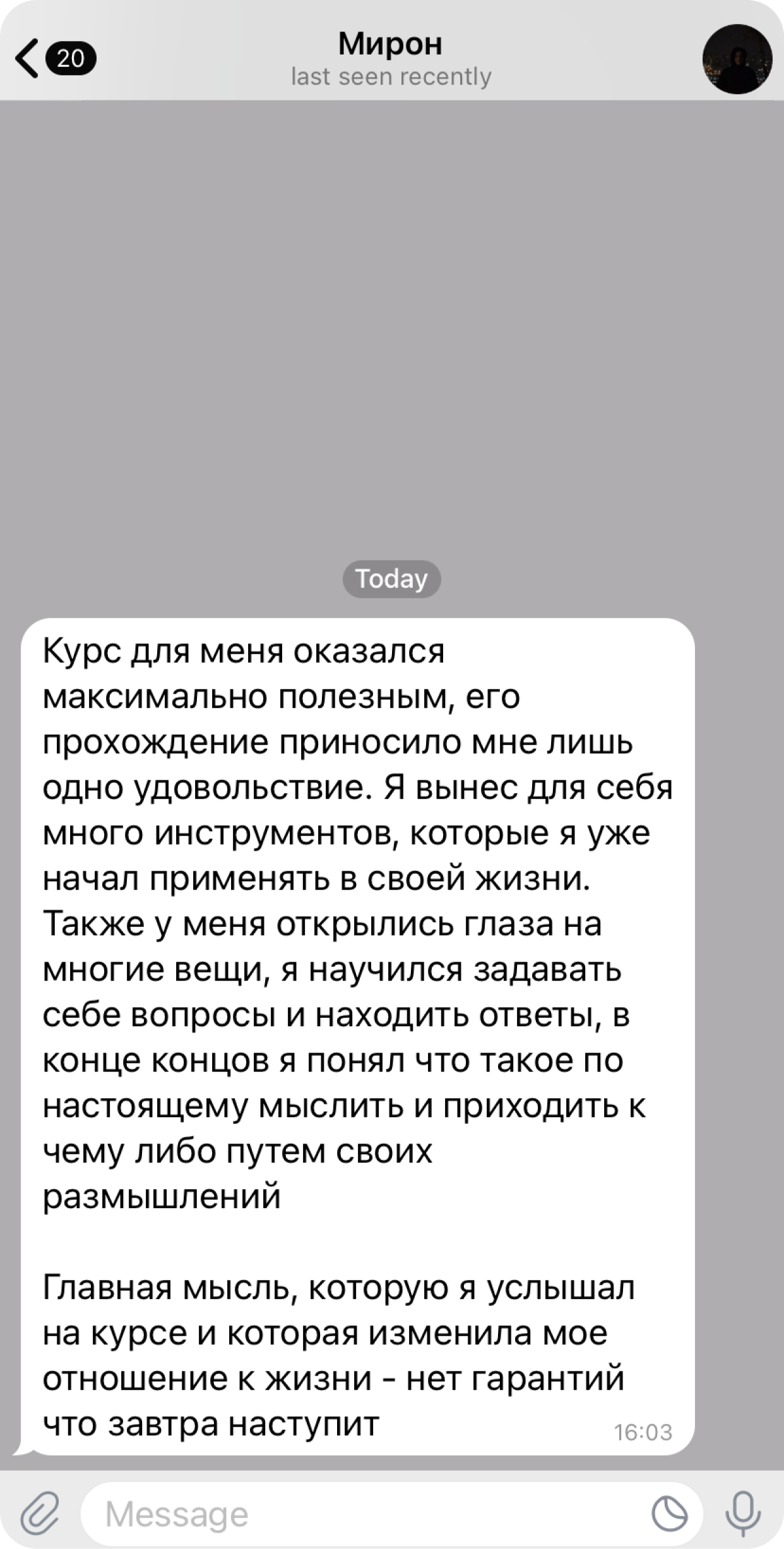784x1549 pixels.
Task: Record a voice message with the microphone
Action: (743, 1514)
